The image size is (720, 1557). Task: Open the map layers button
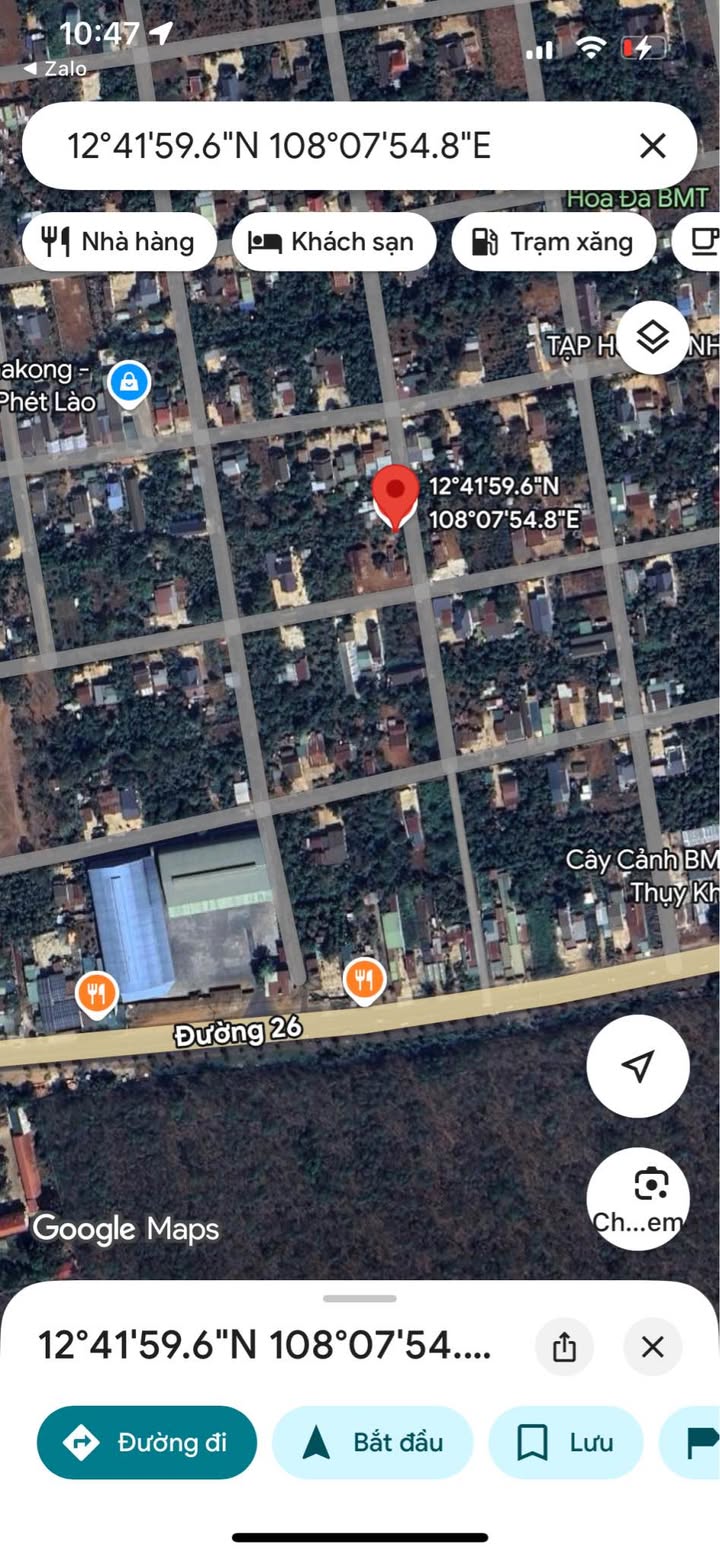coord(653,338)
